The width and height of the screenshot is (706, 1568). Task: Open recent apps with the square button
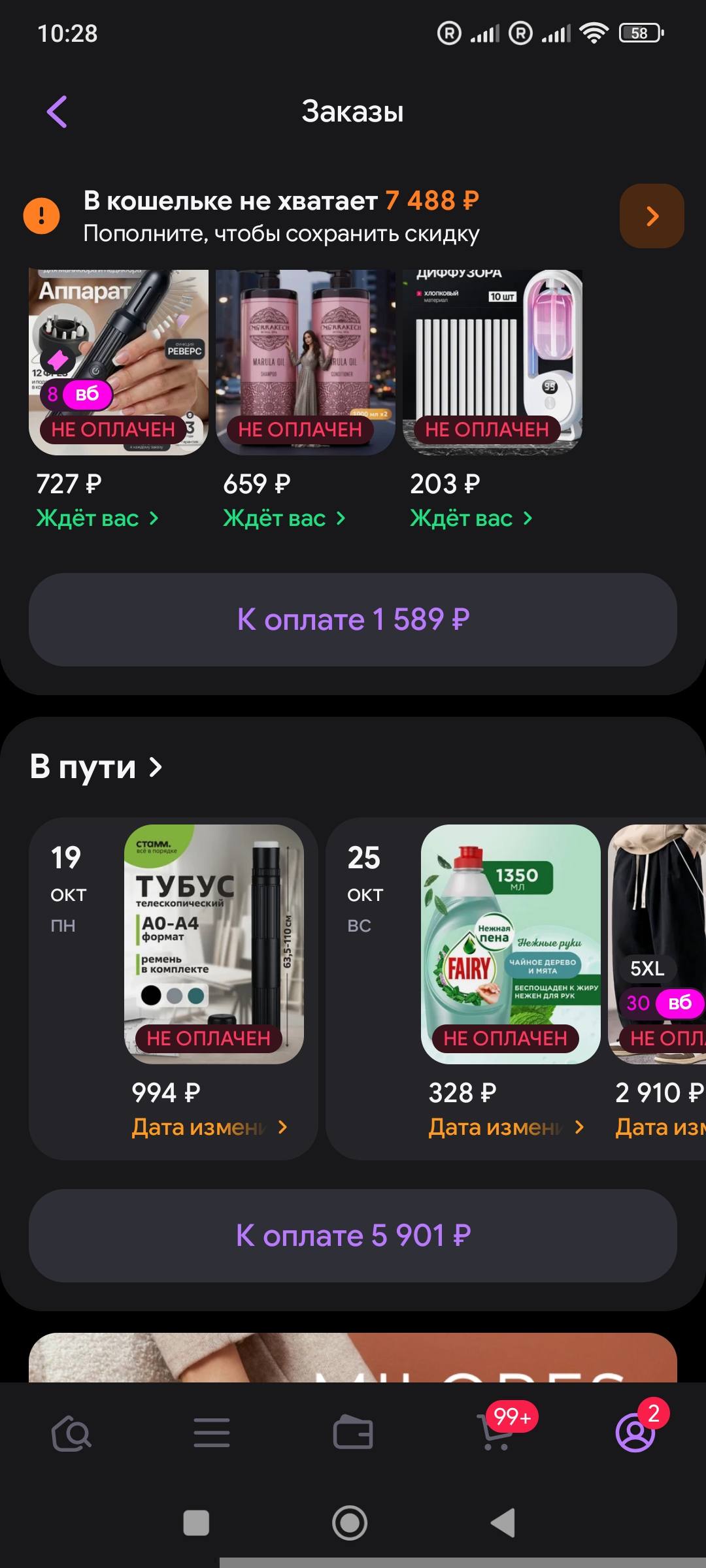point(196,1524)
